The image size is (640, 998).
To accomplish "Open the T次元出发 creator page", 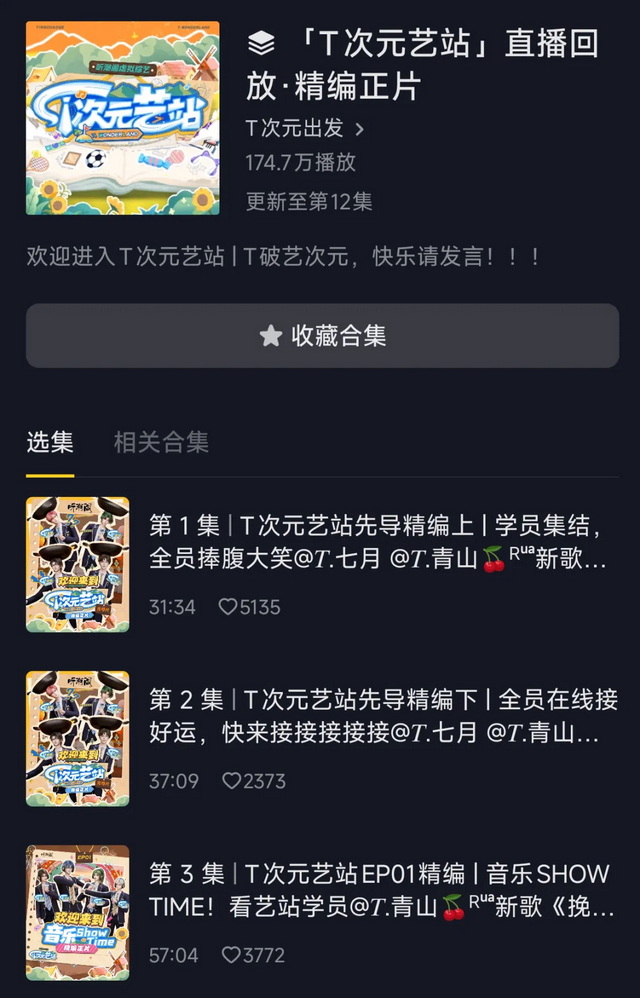I will [305, 129].
